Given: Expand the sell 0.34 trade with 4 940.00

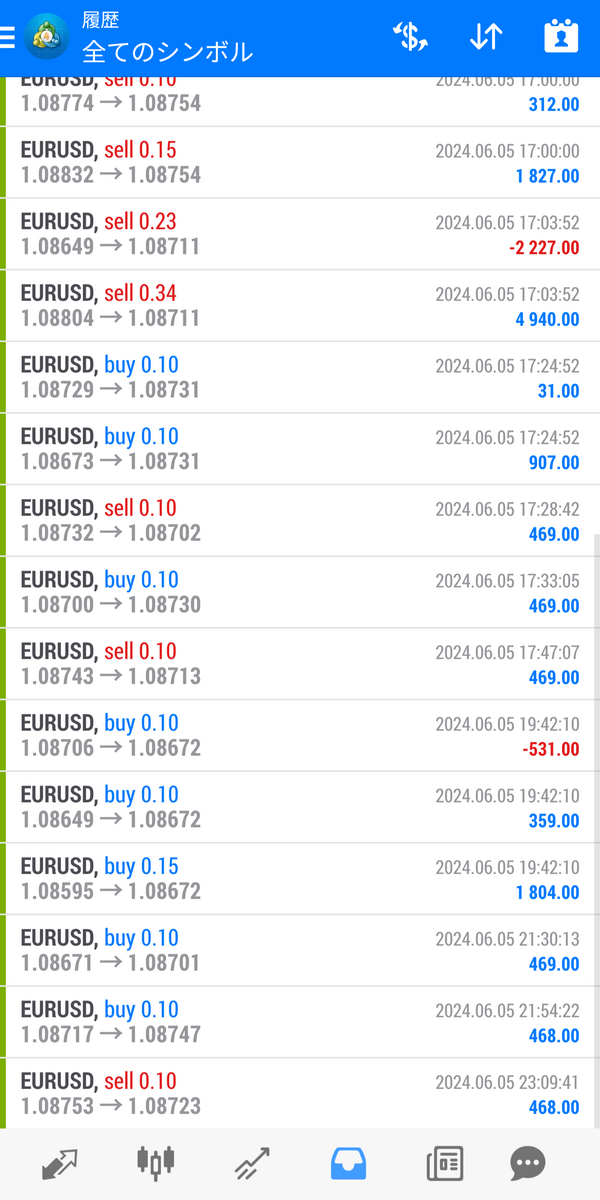Looking at the screenshot, I should 300,306.
